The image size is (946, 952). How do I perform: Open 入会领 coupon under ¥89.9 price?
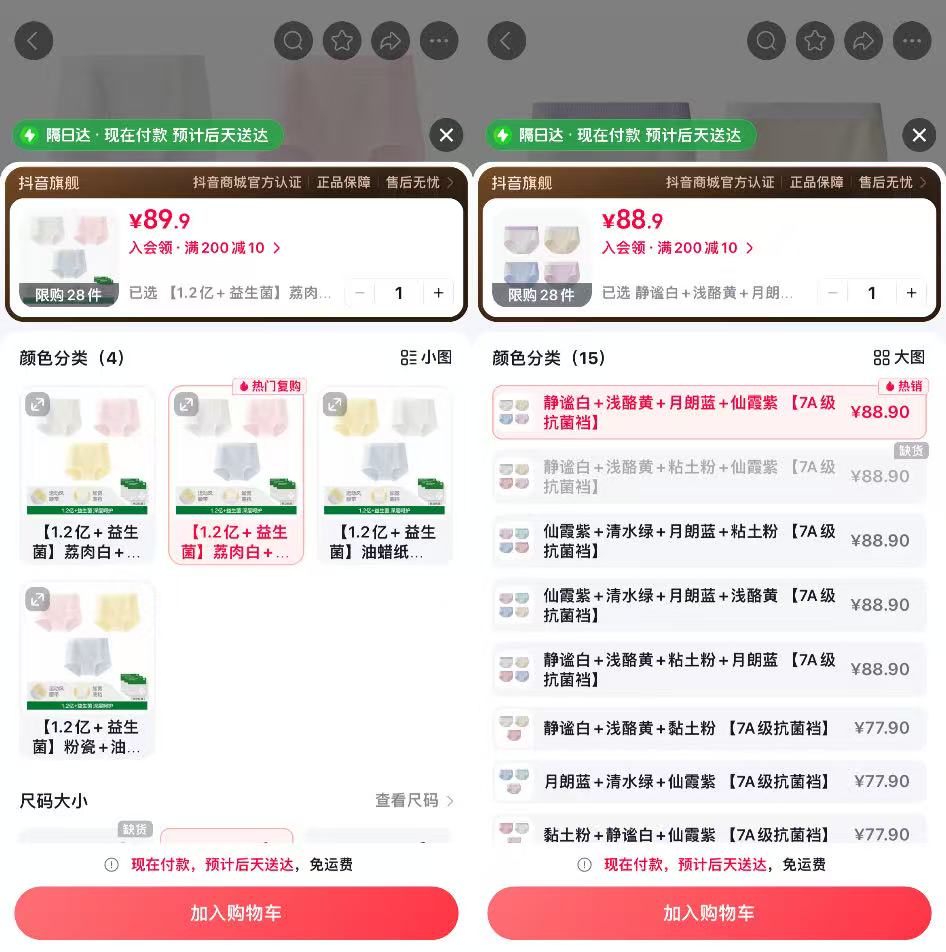pyautogui.click(x=205, y=248)
